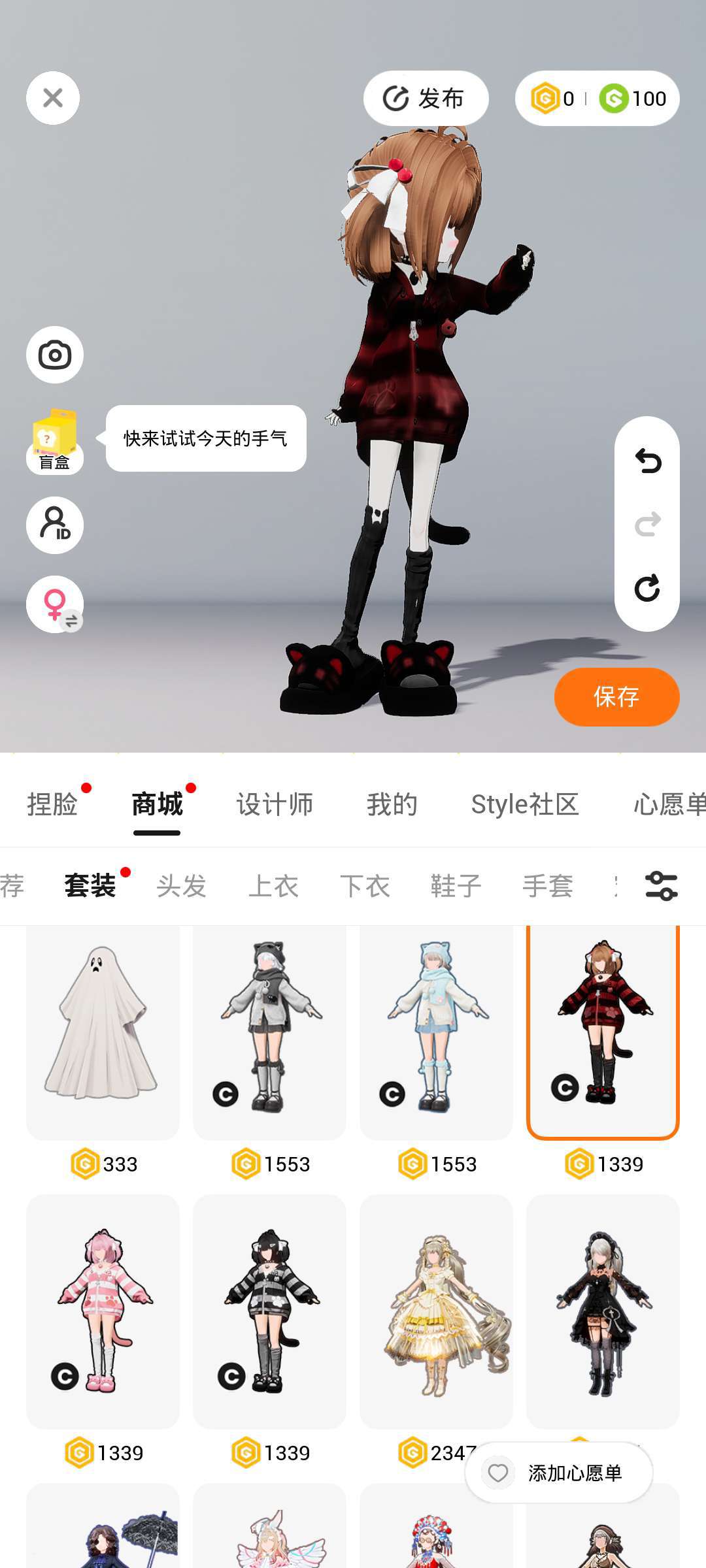Switch to the 设计师 tab
706x1568 pixels.
coord(275,804)
